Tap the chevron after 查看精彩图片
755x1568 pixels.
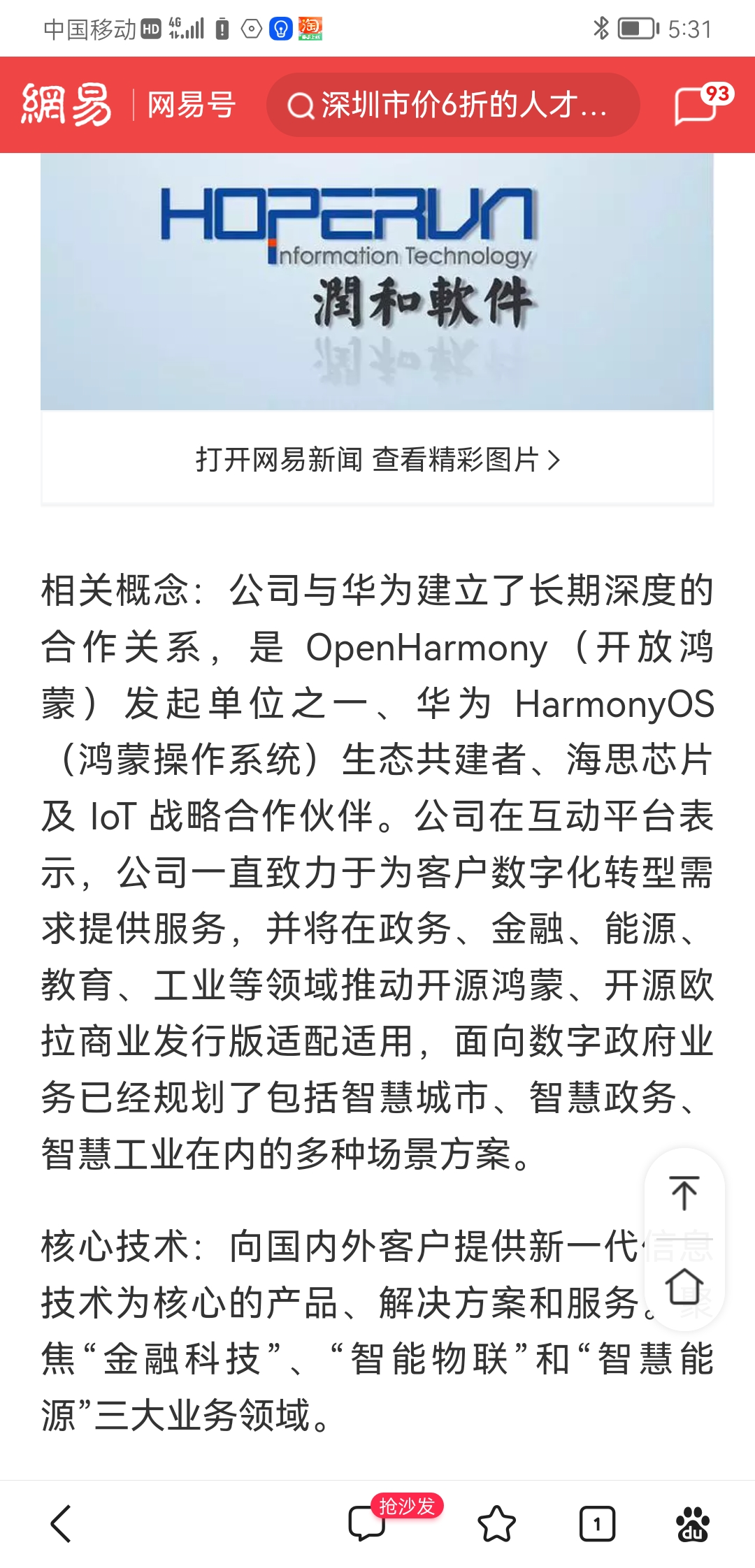pyautogui.click(x=556, y=460)
